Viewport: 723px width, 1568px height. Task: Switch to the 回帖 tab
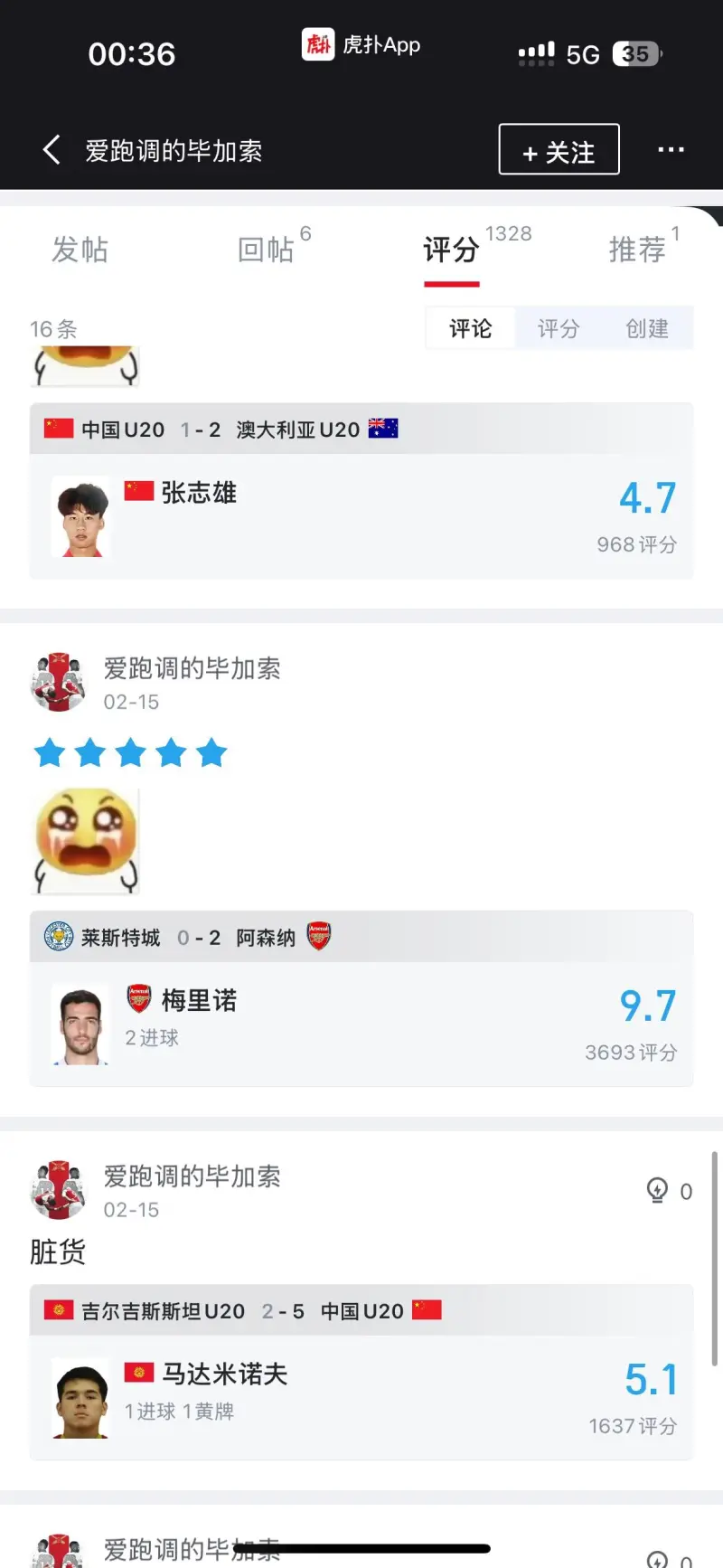tap(267, 250)
